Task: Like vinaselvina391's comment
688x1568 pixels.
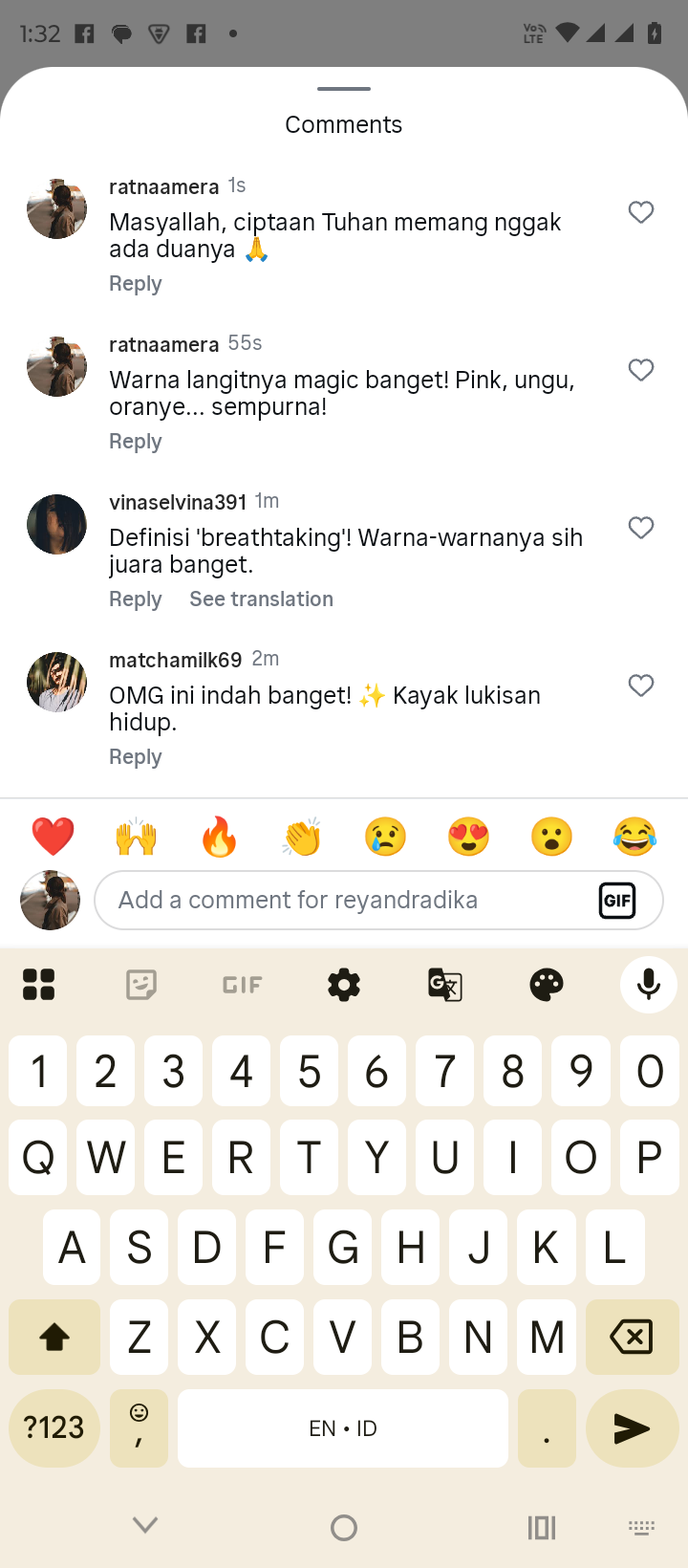Action: click(641, 528)
